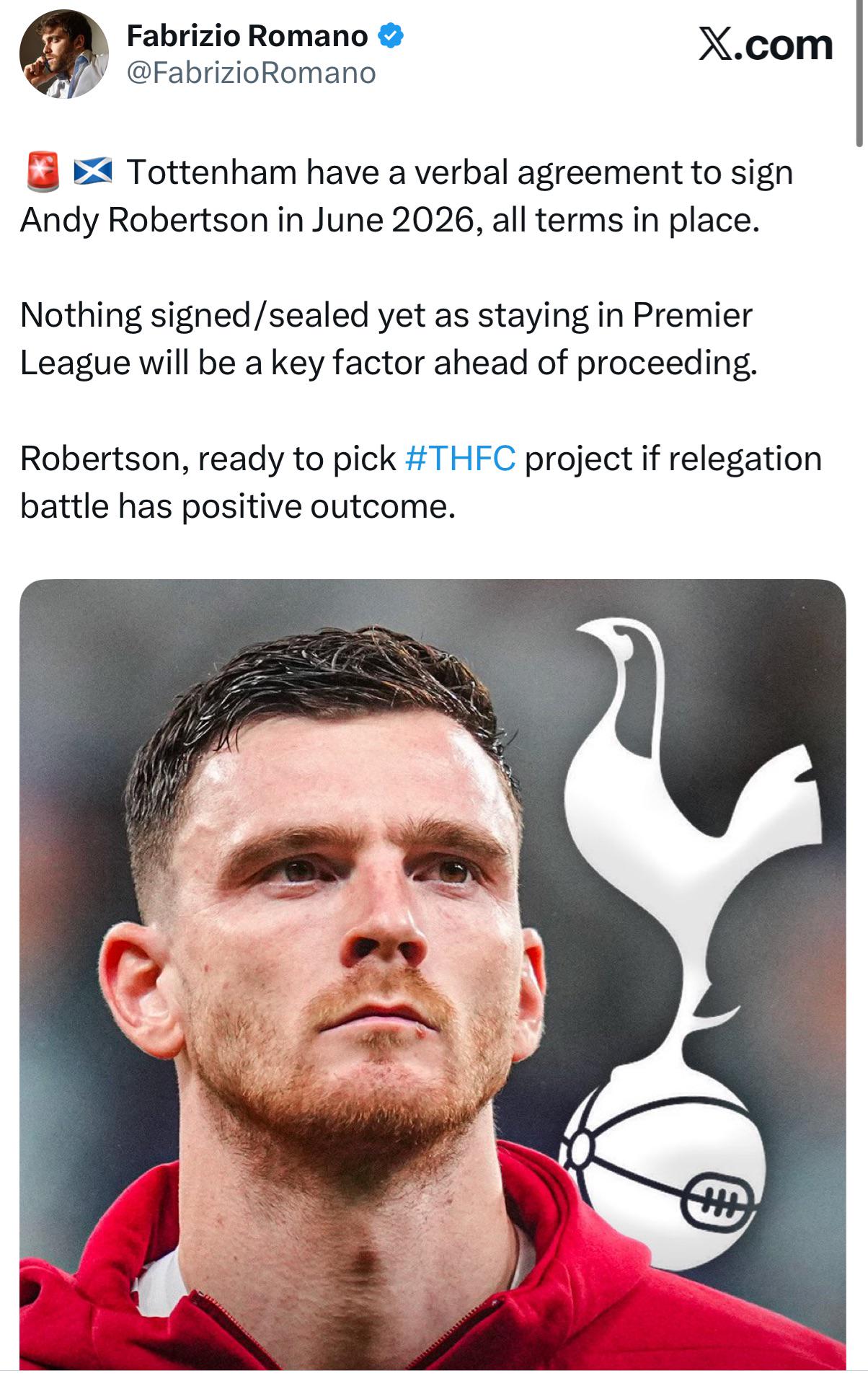Viewport: 868px width, 1381px height.
Task: Open the post on X.com
Action: point(765,45)
